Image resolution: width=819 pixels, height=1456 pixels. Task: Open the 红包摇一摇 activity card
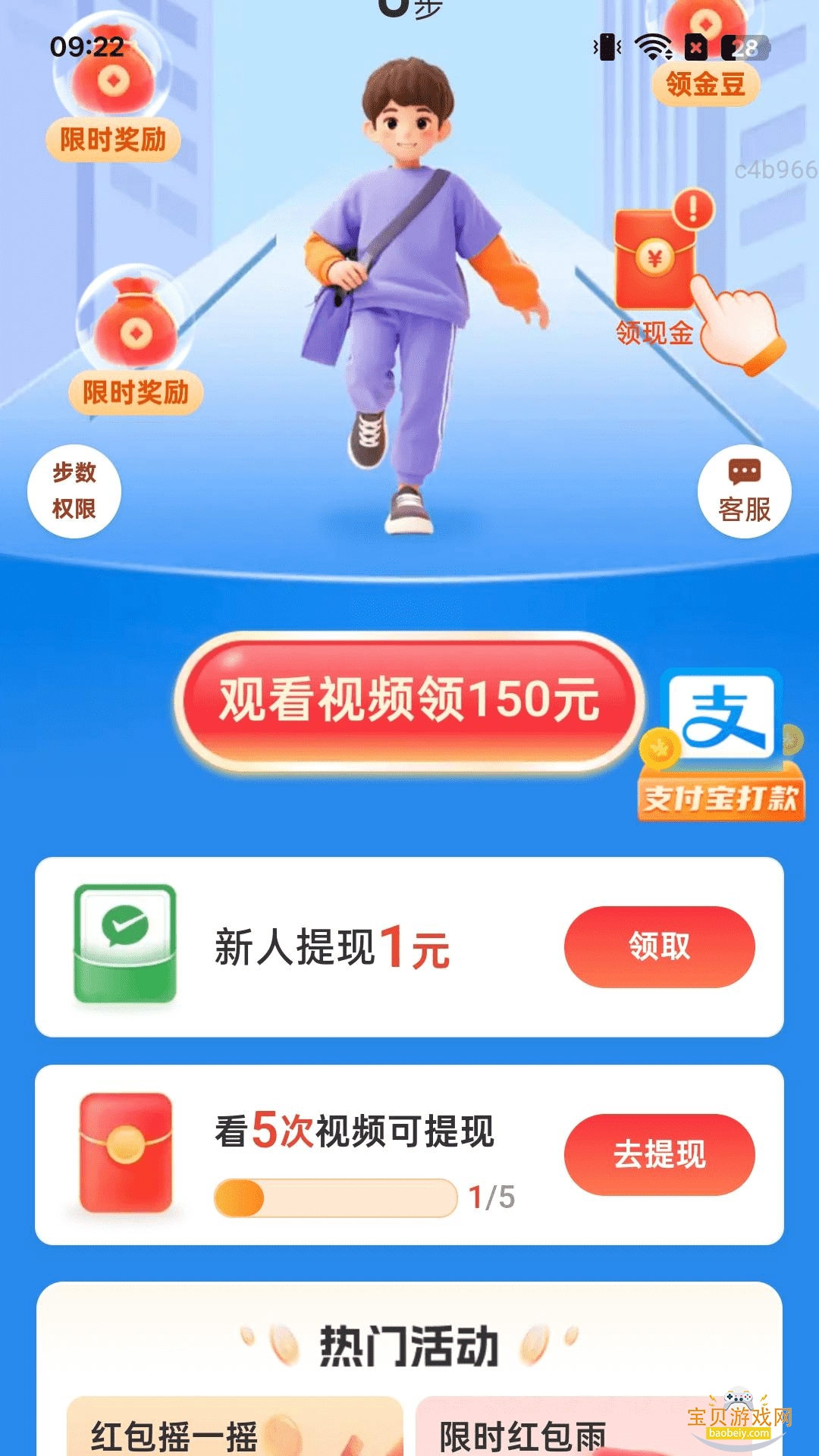[234, 1429]
